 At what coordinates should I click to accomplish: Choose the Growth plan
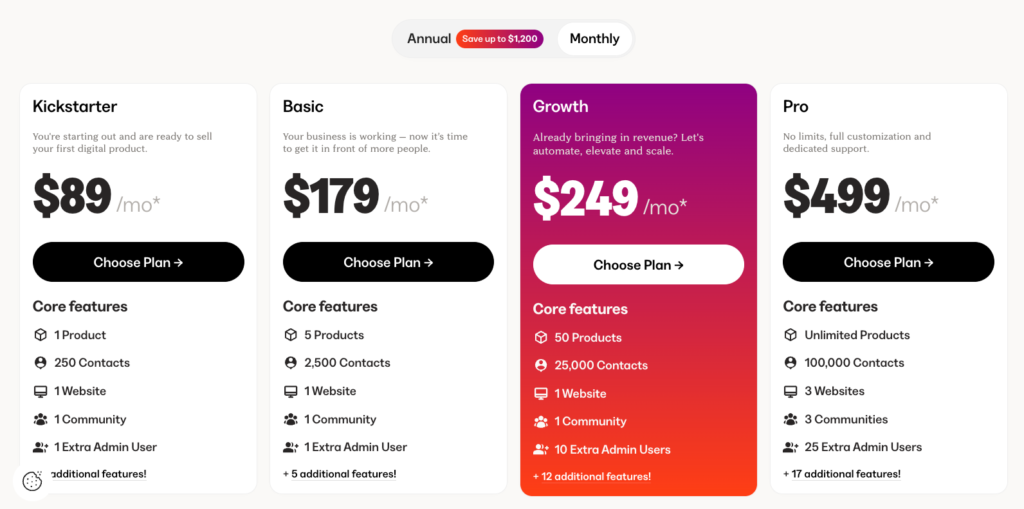[x=638, y=265]
